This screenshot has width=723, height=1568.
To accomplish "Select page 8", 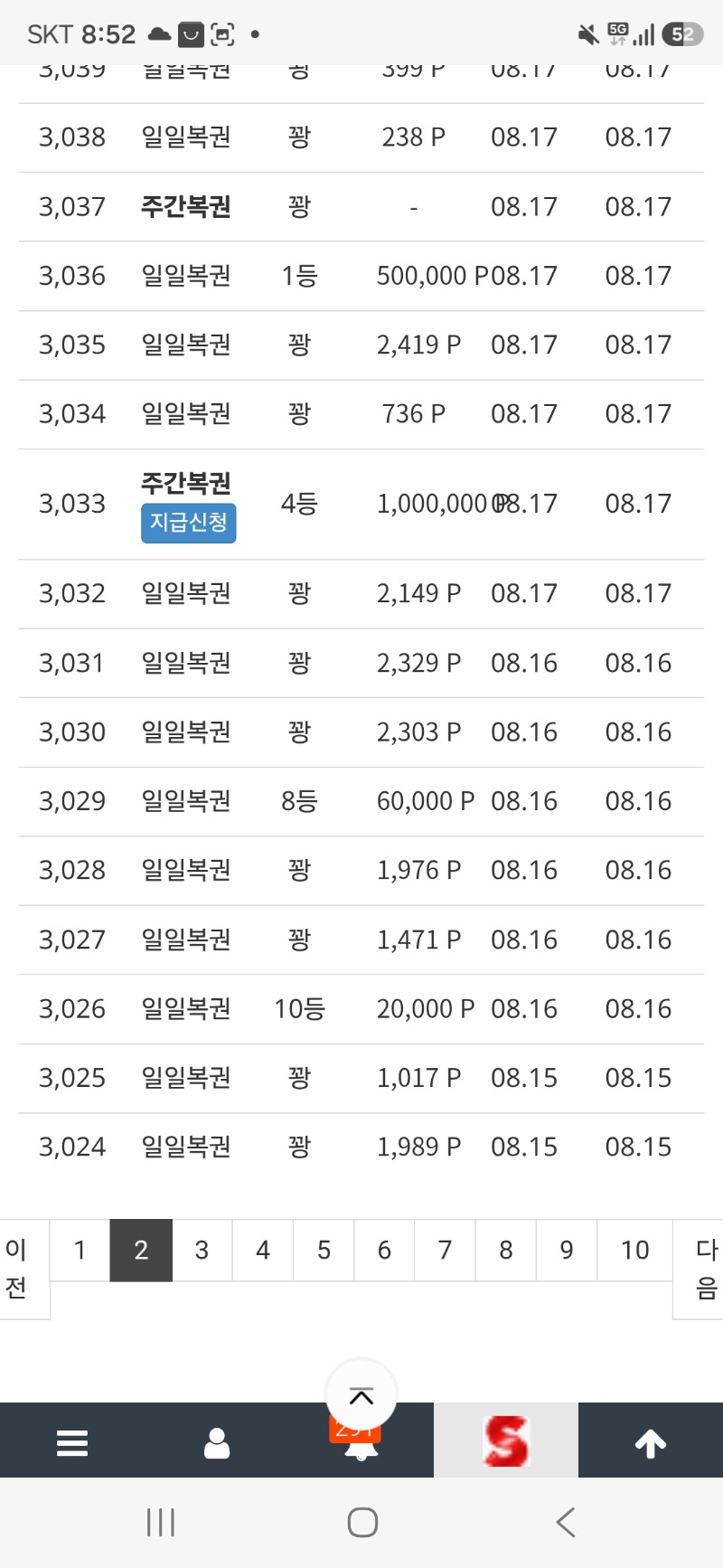I will pyautogui.click(x=506, y=1251).
